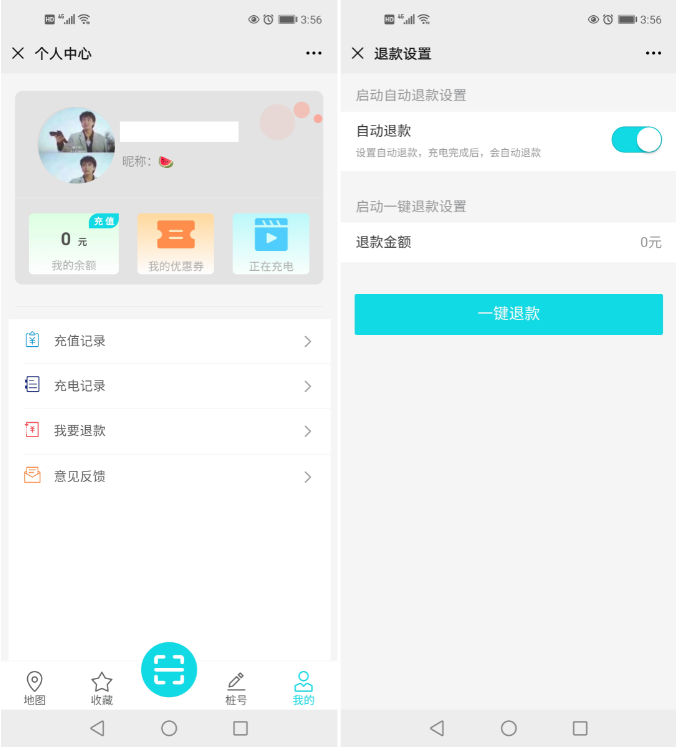The width and height of the screenshot is (676, 748).
Task: Switch to the 桩号 tab
Action: click(236, 688)
